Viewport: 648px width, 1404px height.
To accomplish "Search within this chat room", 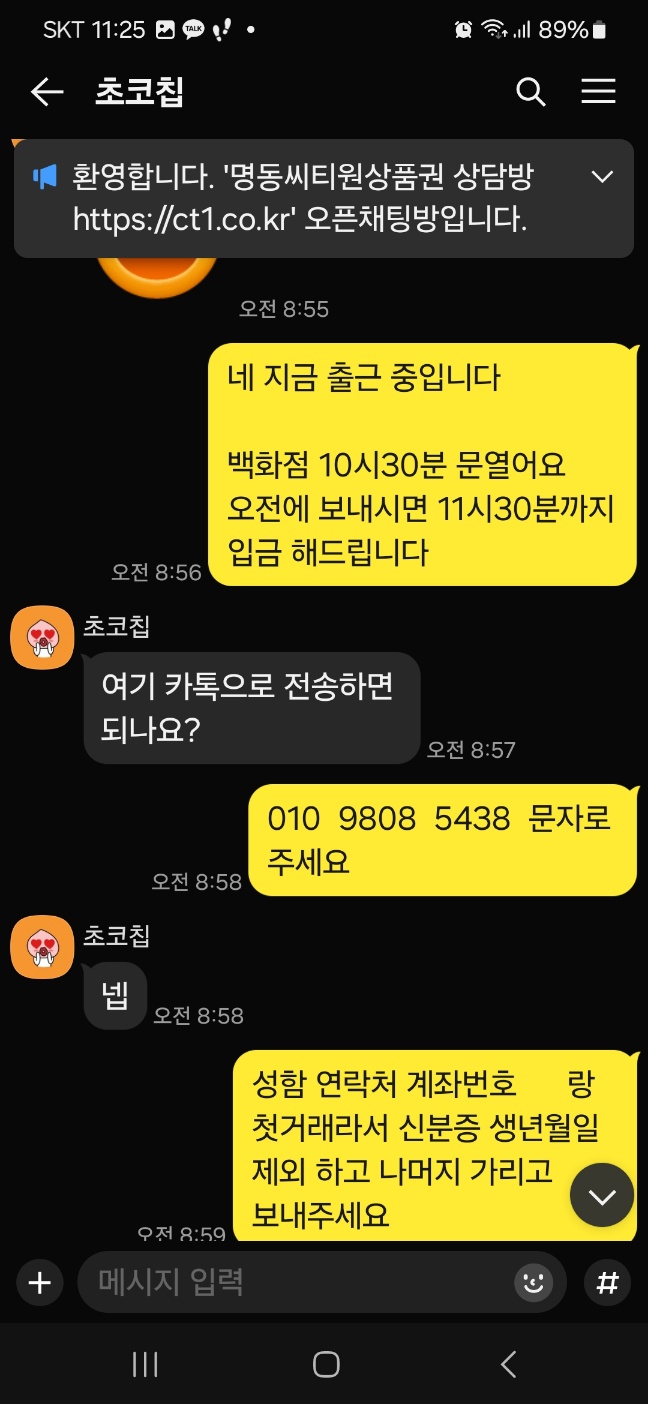I will pos(530,93).
